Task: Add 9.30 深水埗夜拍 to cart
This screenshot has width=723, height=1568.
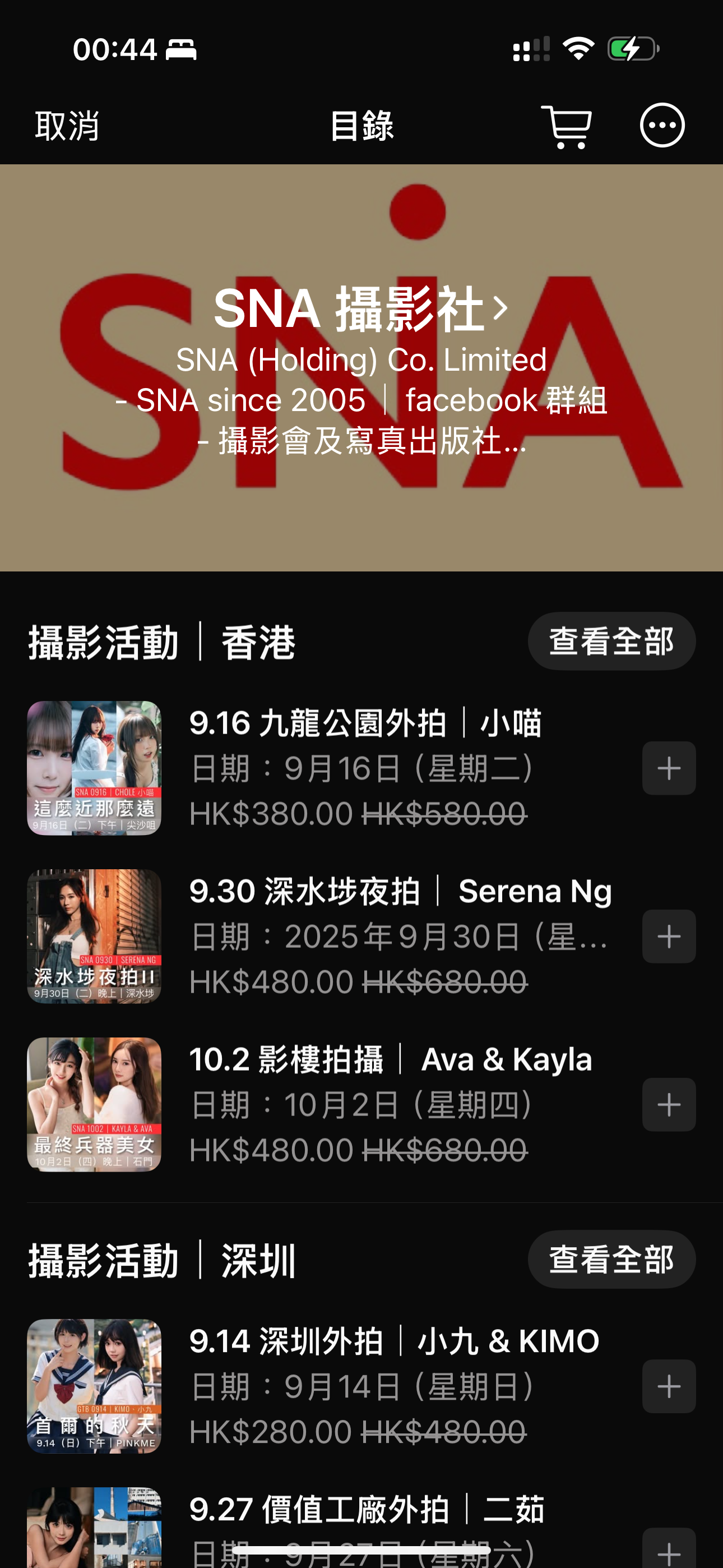Action: pos(668,936)
